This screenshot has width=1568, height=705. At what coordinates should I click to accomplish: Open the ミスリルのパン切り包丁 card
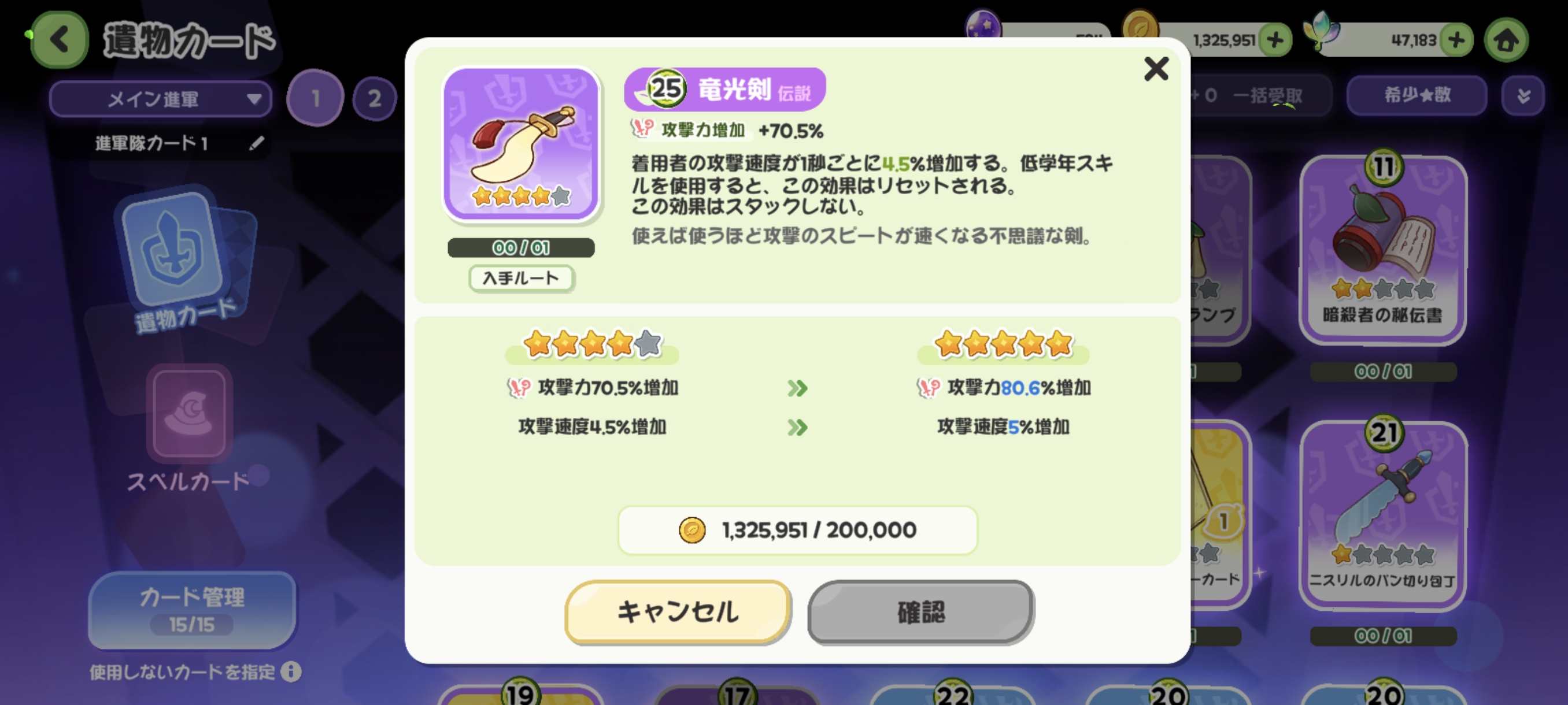point(1383,514)
